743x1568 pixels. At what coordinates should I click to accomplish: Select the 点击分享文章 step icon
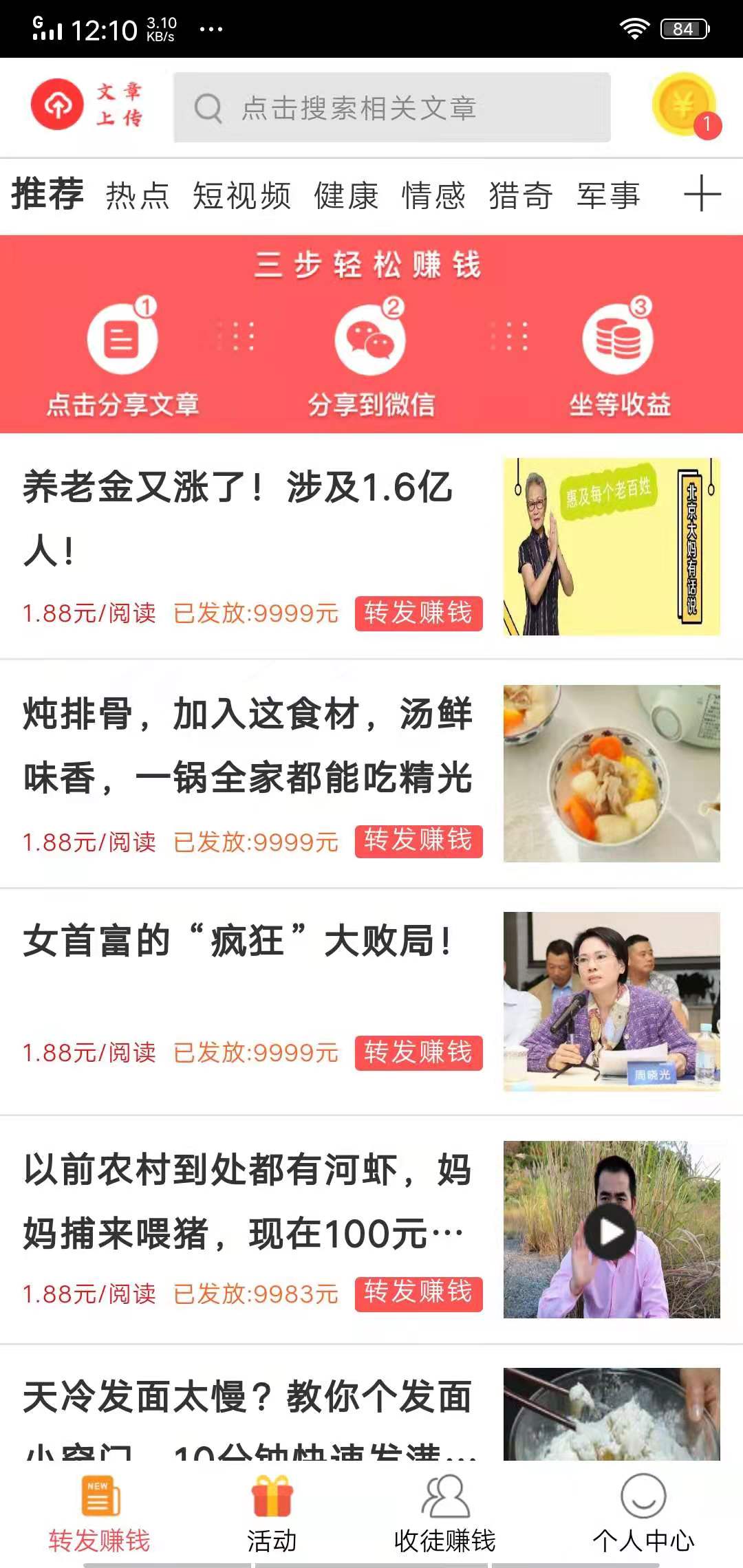(122, 337)
